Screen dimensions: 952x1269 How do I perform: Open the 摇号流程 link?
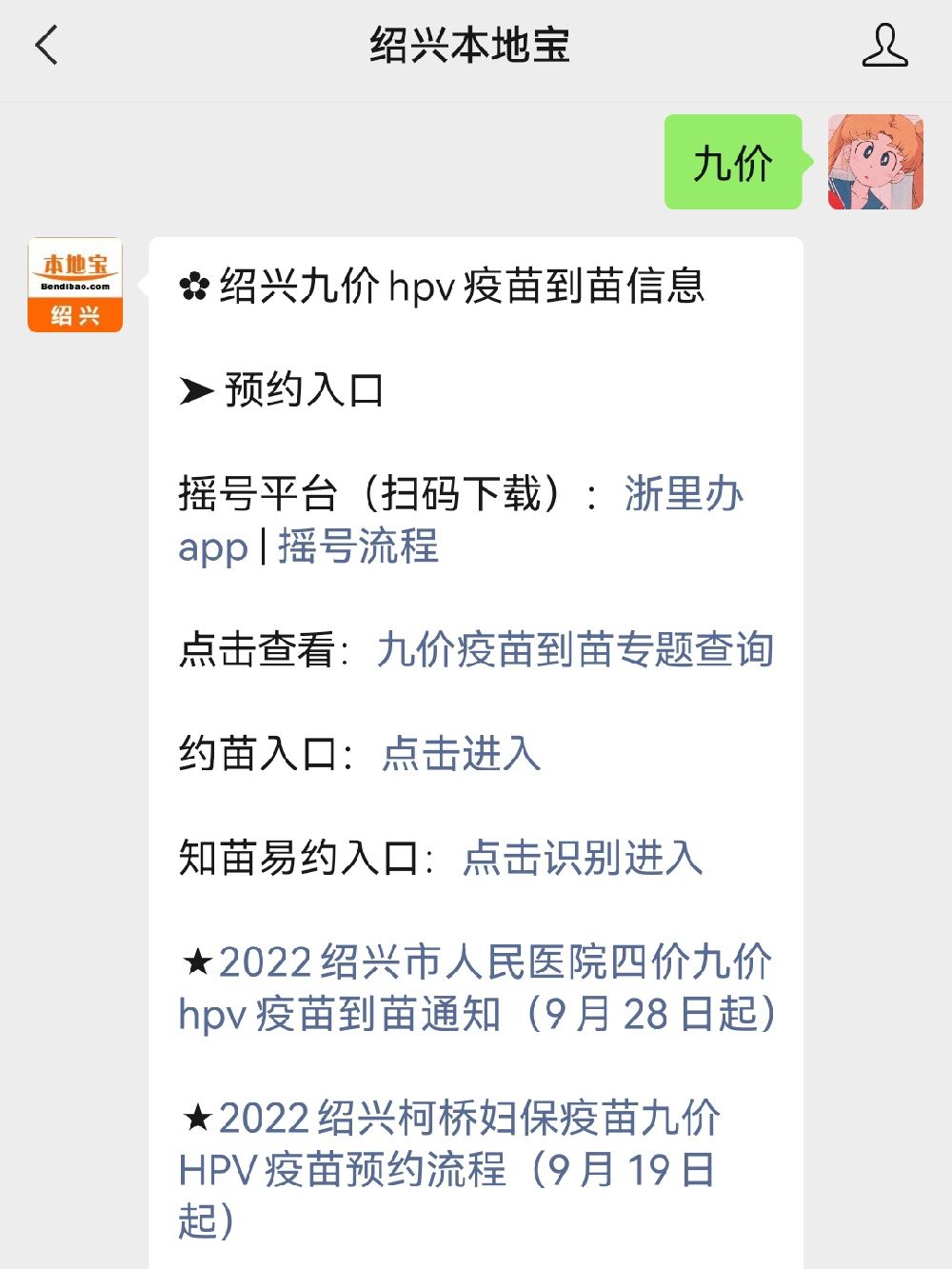pyautogui.click(x=358, y=547)
